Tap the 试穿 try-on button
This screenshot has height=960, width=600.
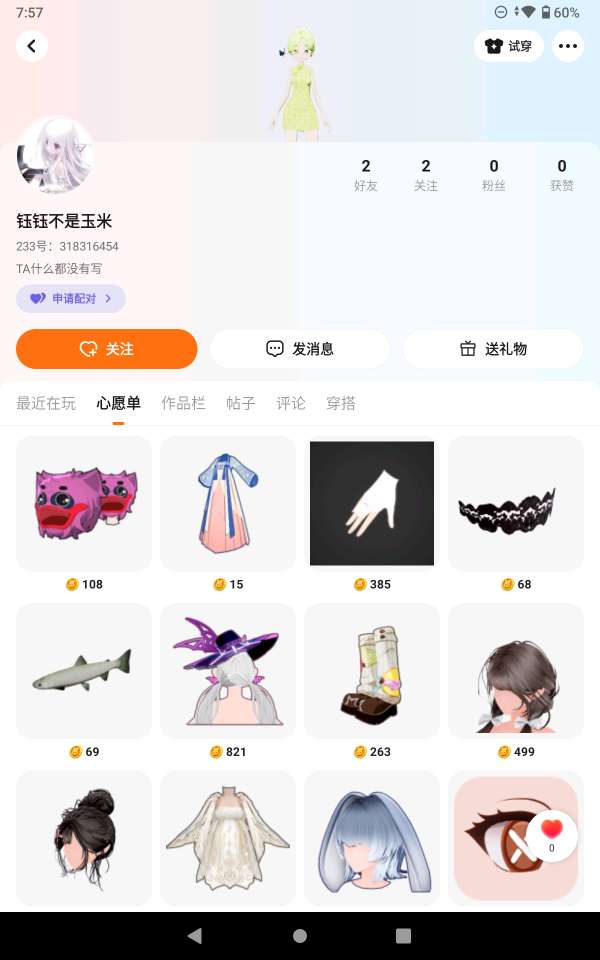click(x=509, y=46)
